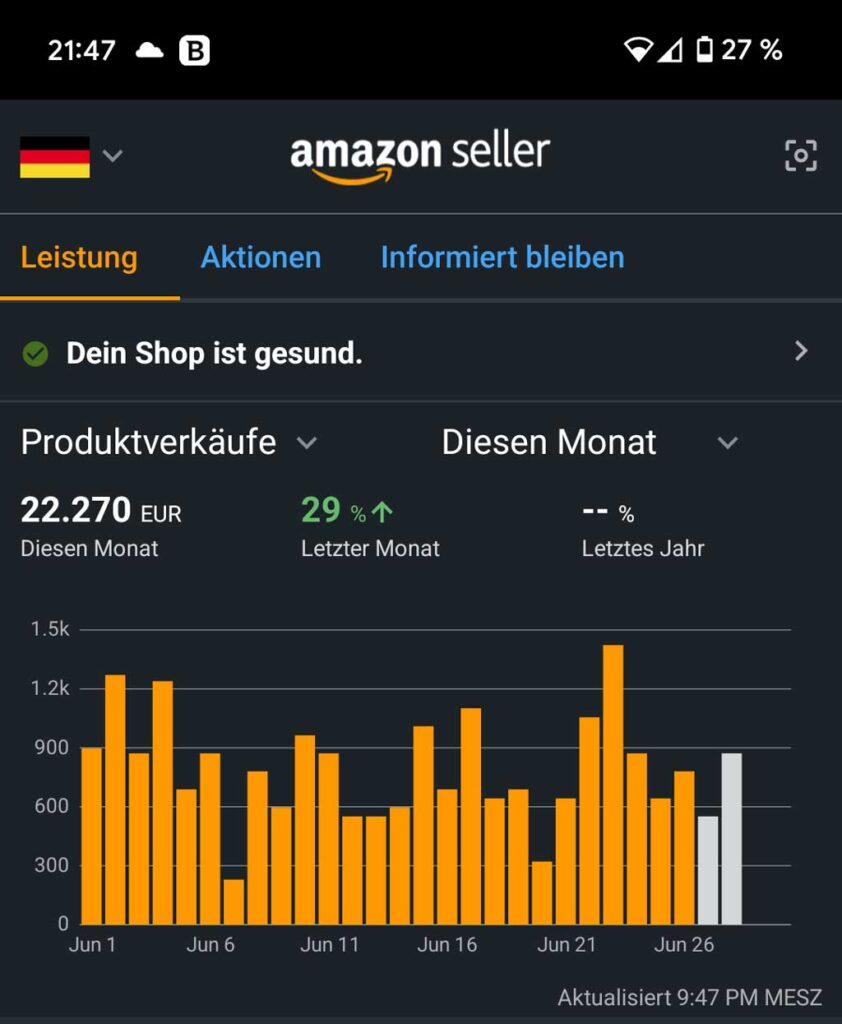
Task: Switch to the Informiert bleiben tab
Action: 502,257
